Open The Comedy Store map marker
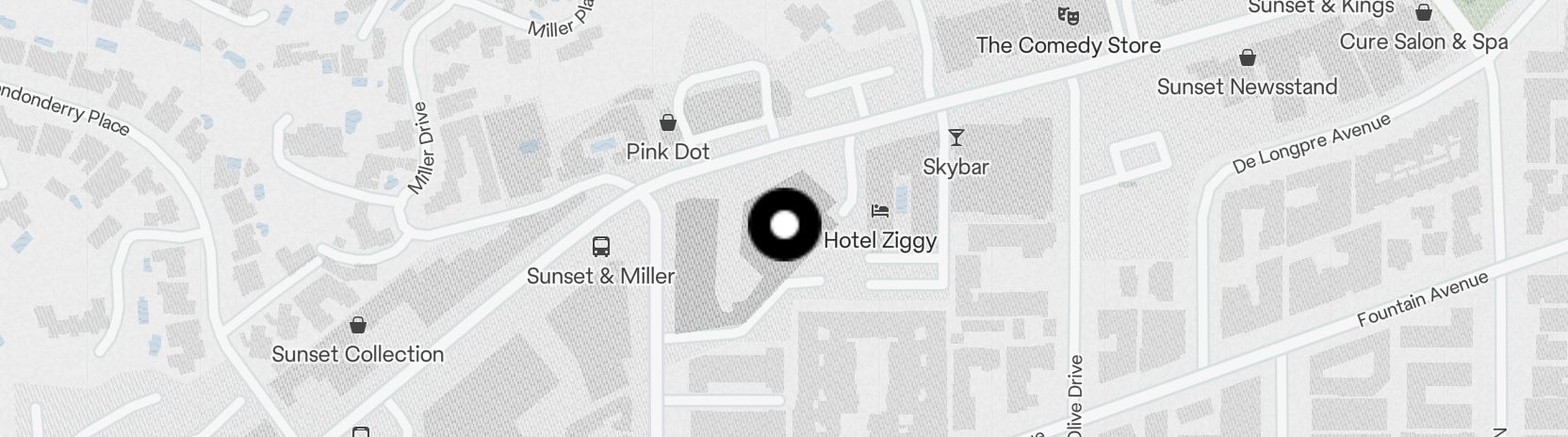The width and height of the screenshot is (1568, 437). pyautogui.click(x=1068, y=17)
